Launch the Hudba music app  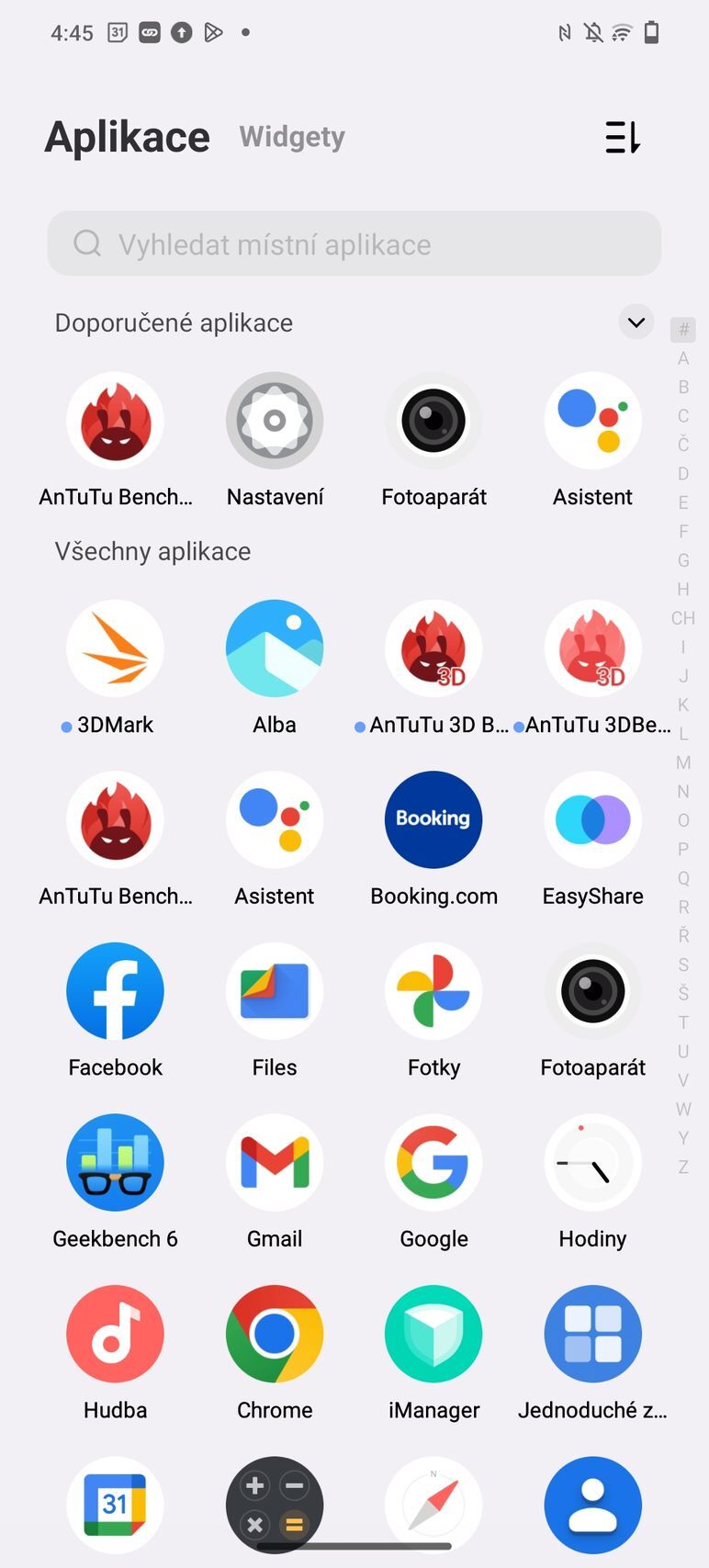[115, 1334]
